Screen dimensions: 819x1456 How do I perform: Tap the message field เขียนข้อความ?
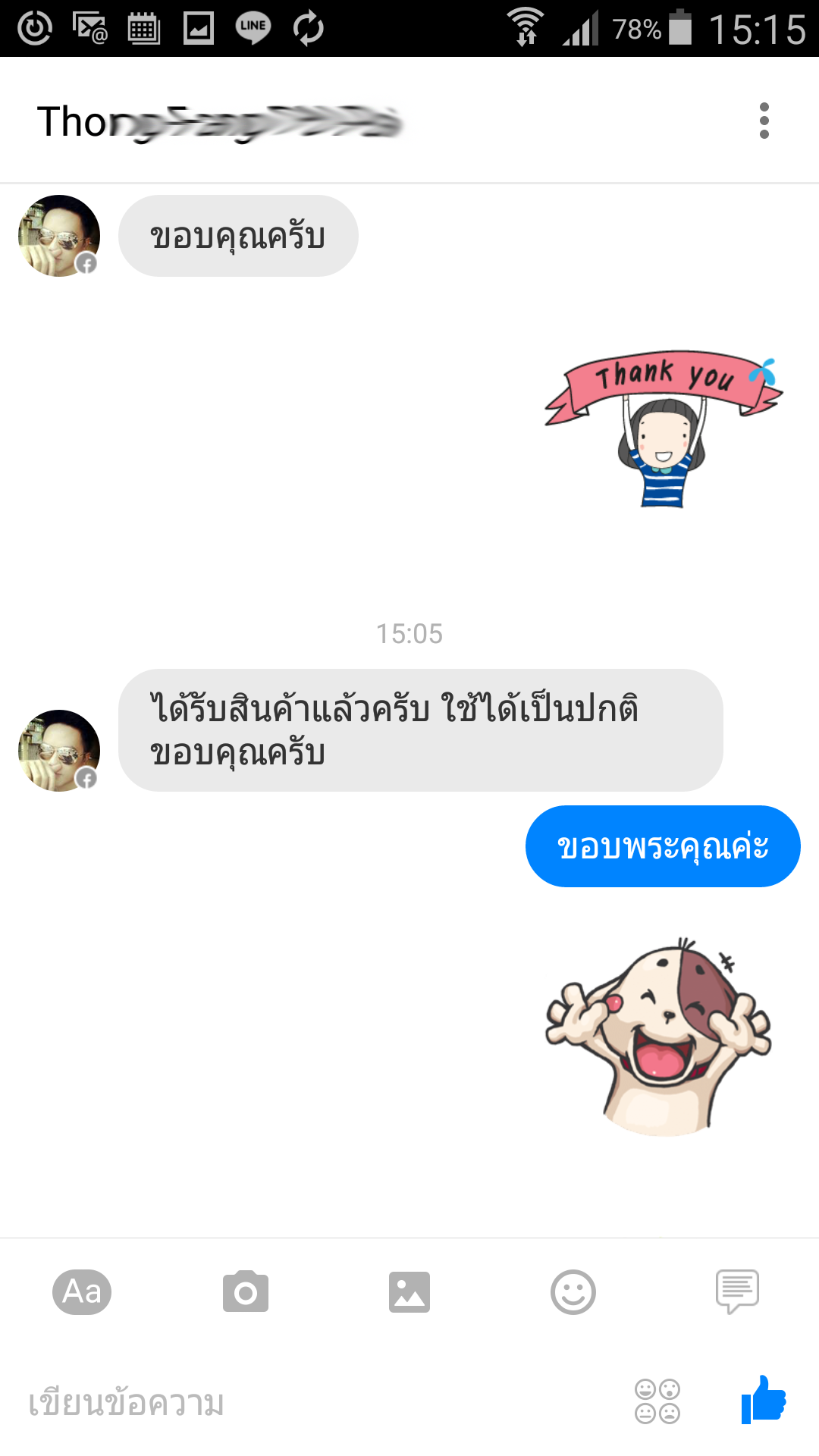coord(318,1402)
